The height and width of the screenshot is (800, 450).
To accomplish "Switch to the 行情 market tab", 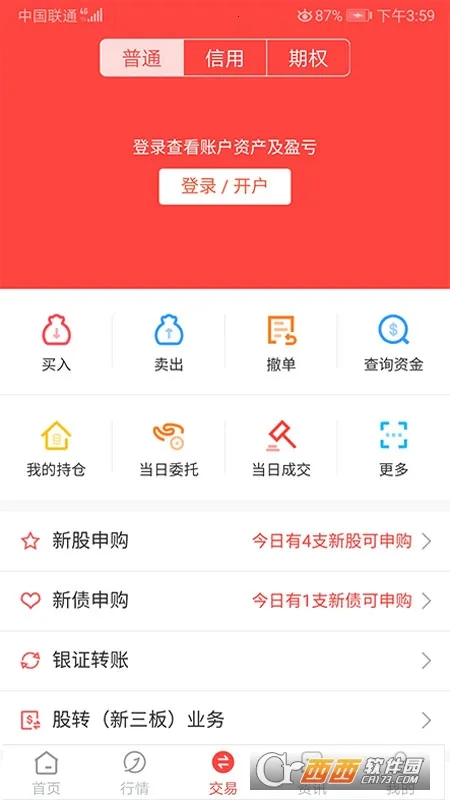I will 135,772.
